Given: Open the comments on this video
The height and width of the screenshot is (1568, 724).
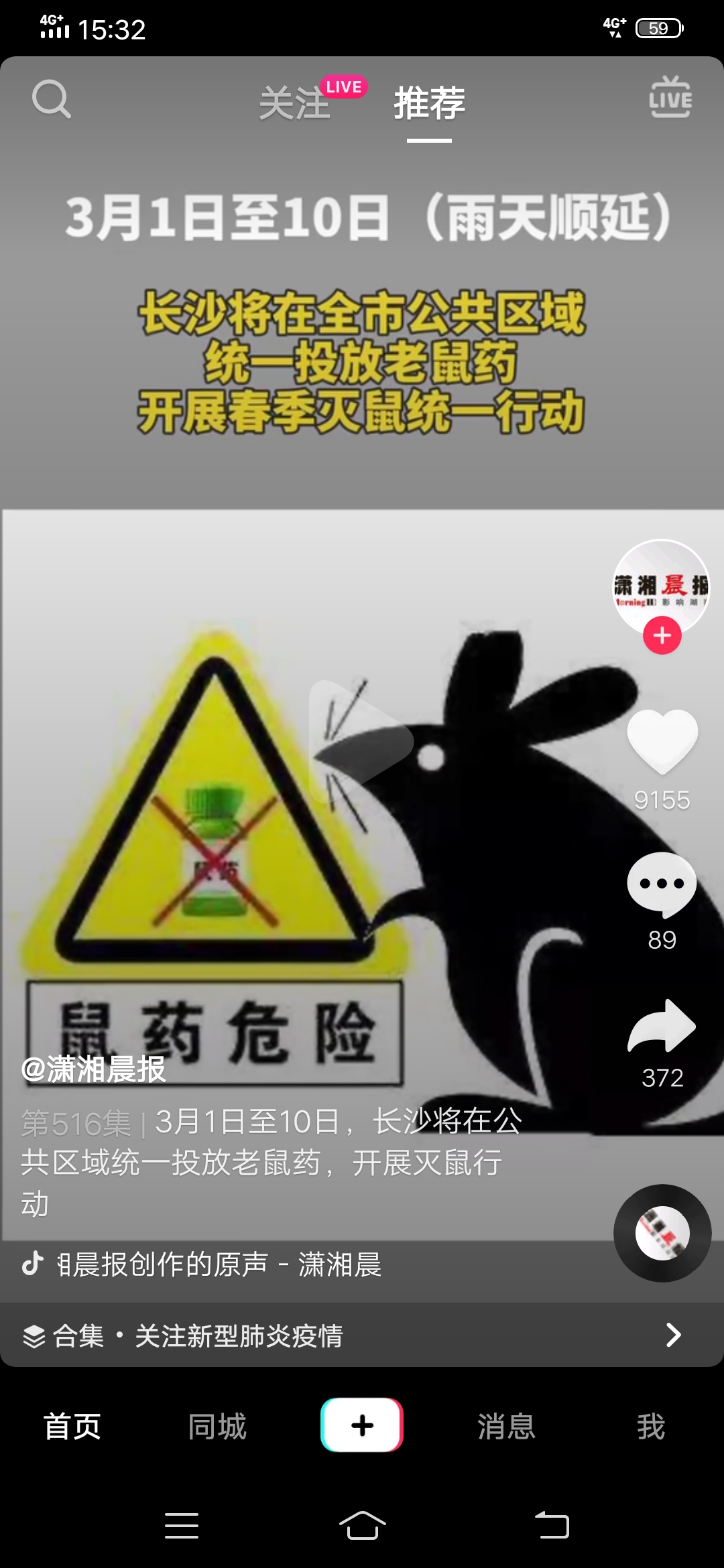Looking at the screenshot, I should (662, 885).
